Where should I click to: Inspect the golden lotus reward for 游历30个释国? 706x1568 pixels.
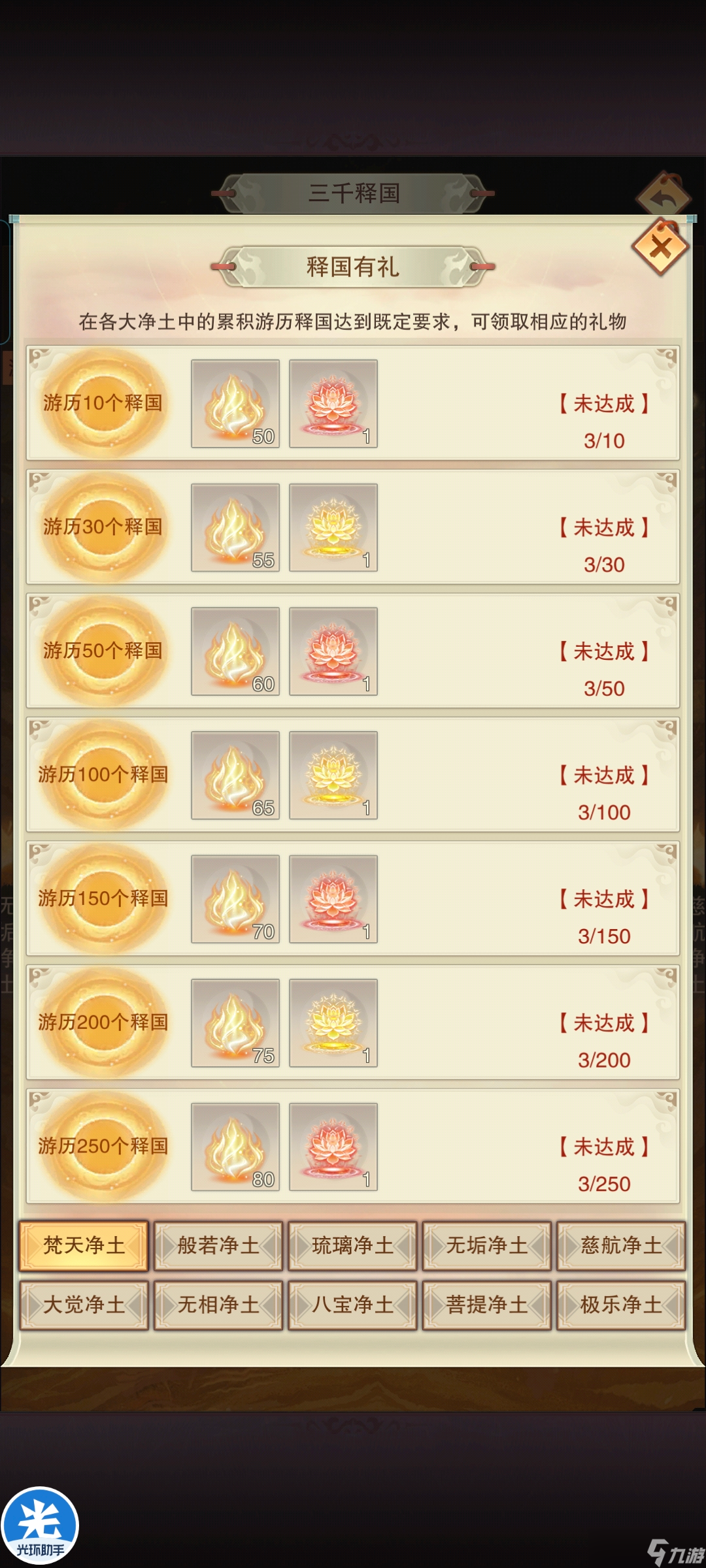(333, 528)
